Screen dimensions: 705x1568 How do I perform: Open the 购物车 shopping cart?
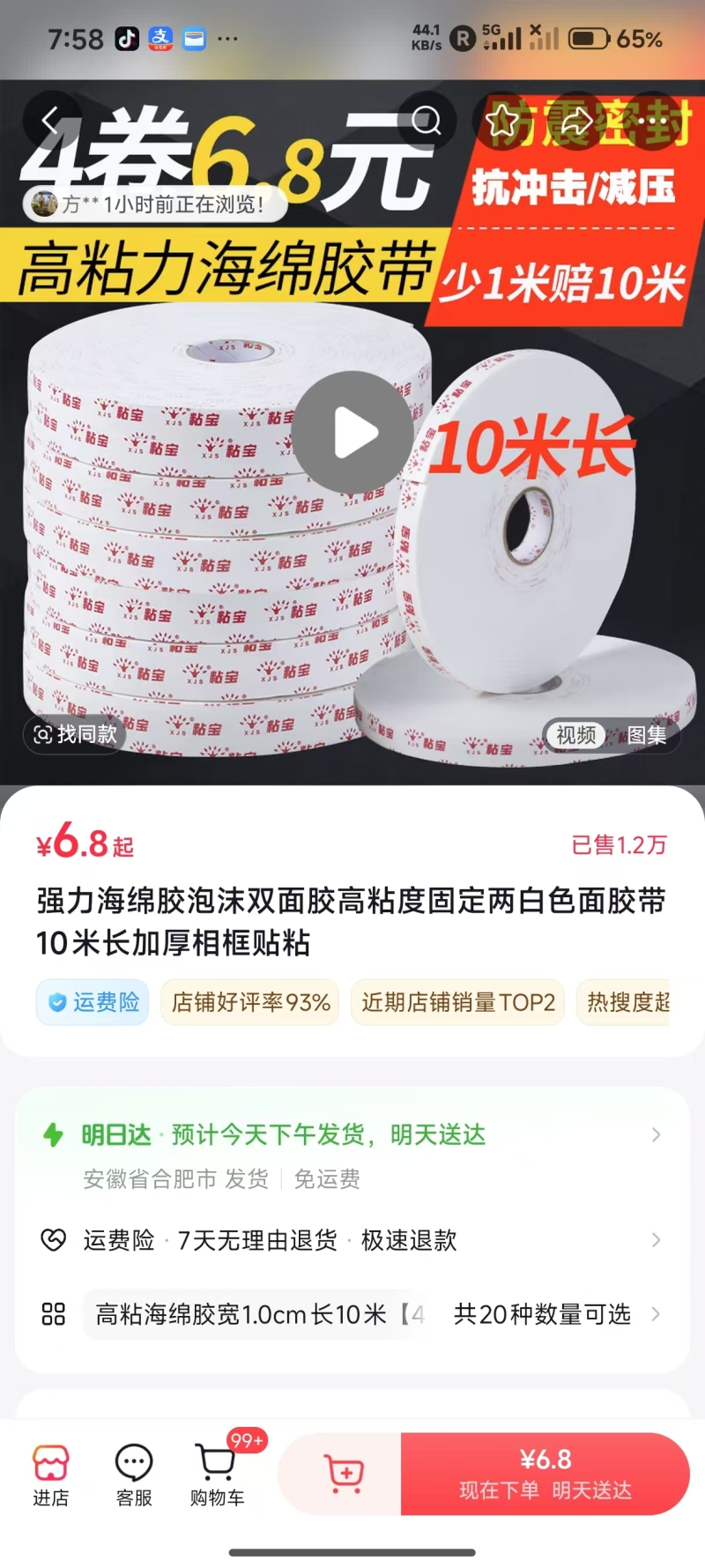pos(217,1475)
